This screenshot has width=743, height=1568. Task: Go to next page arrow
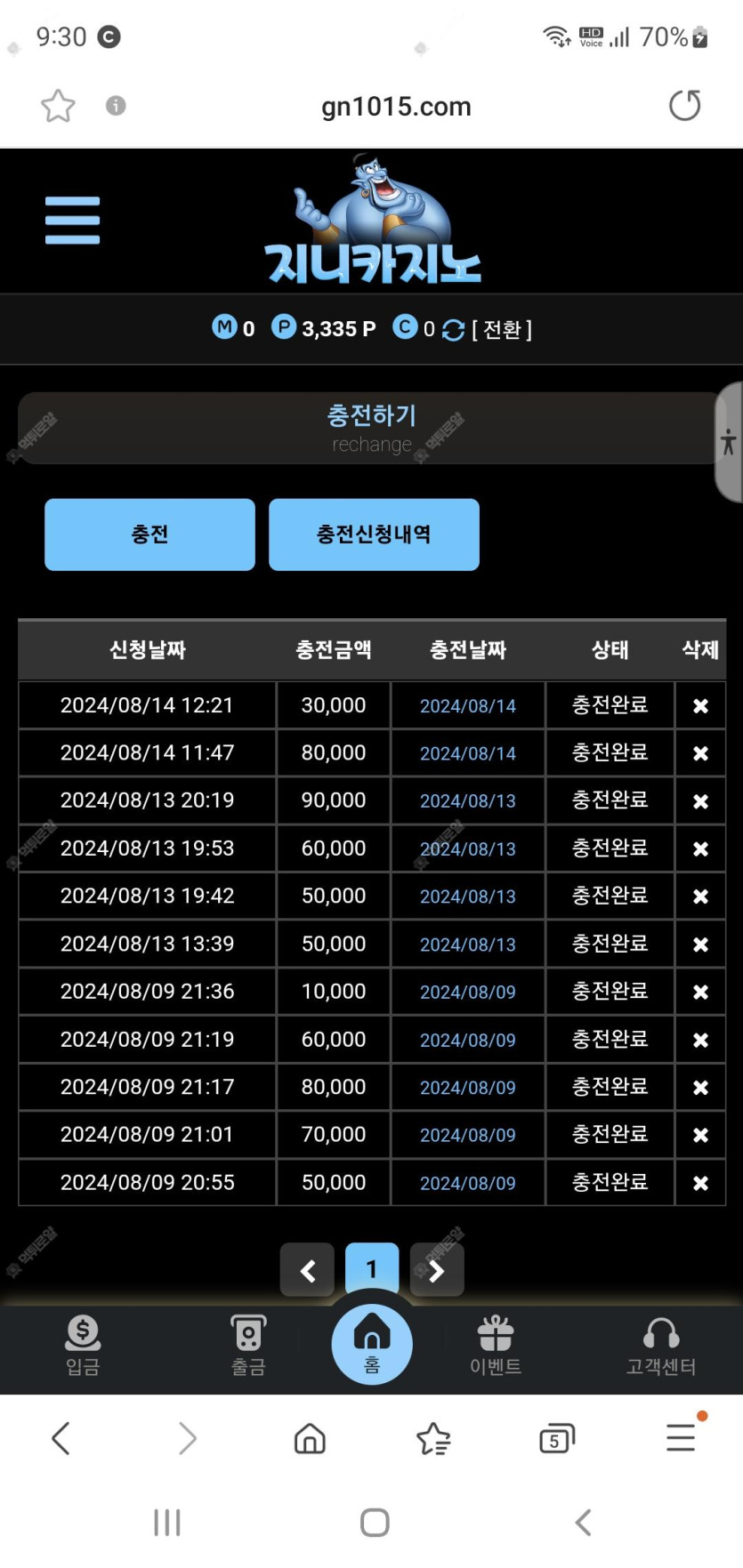click(437, 1270)
